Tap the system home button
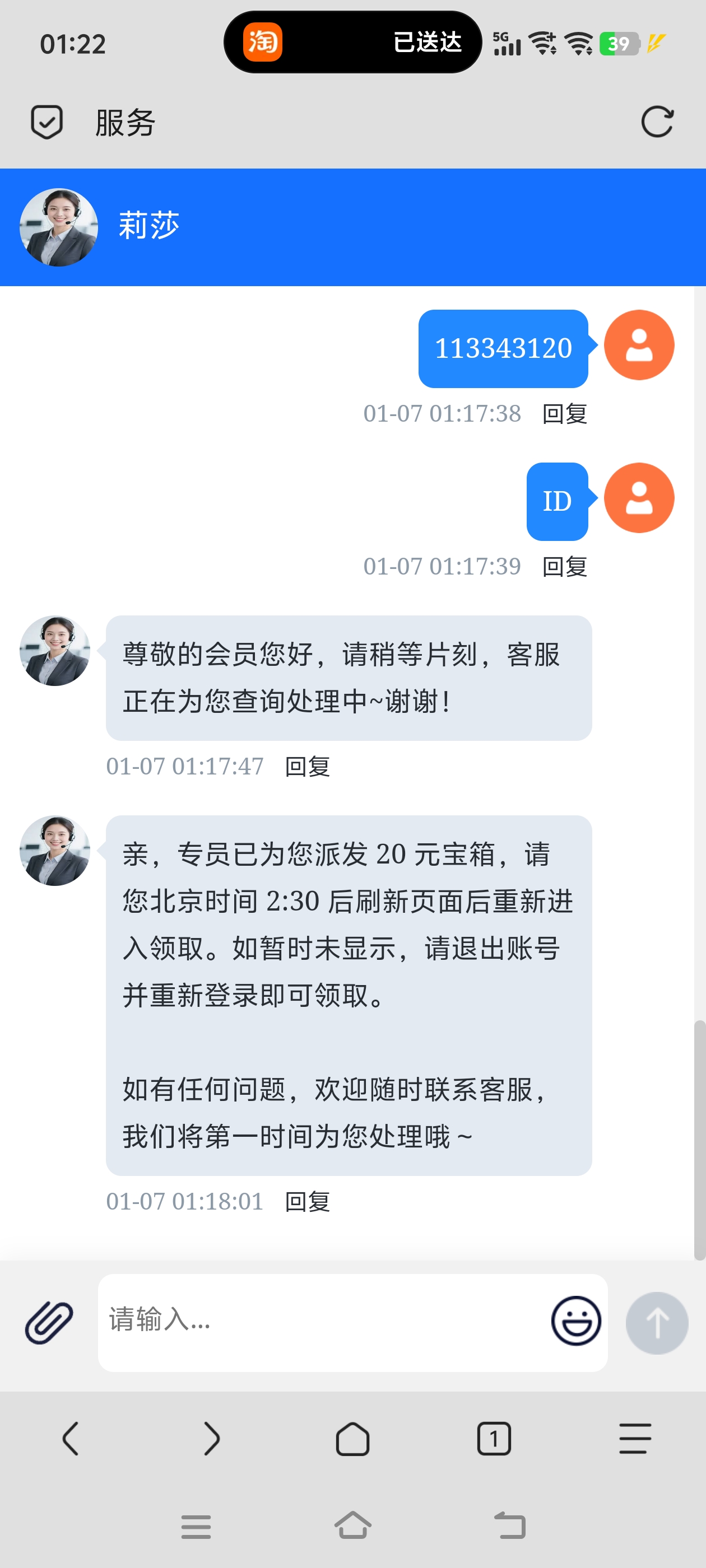706x1568 pixels. click(x=352, y=1525)
